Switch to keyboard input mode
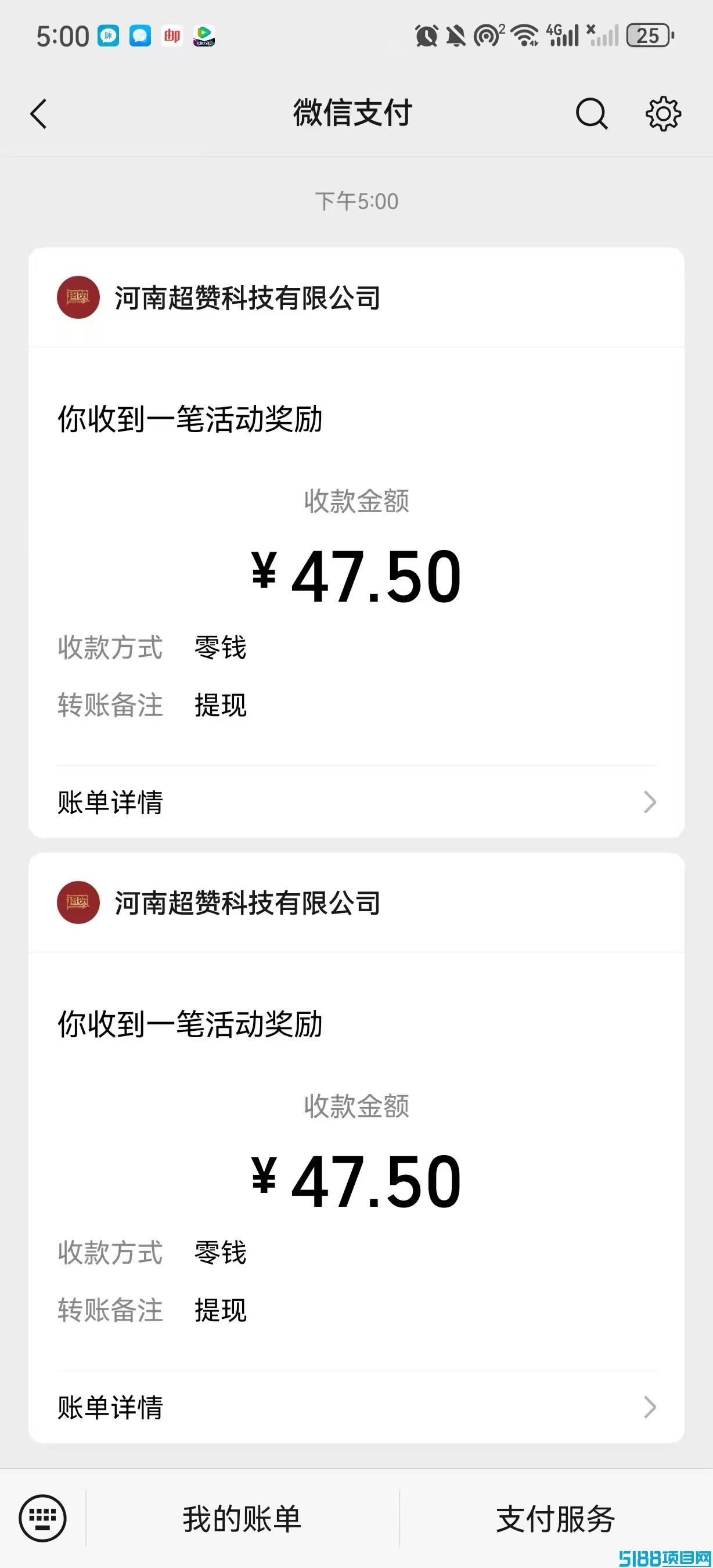 42,1517
